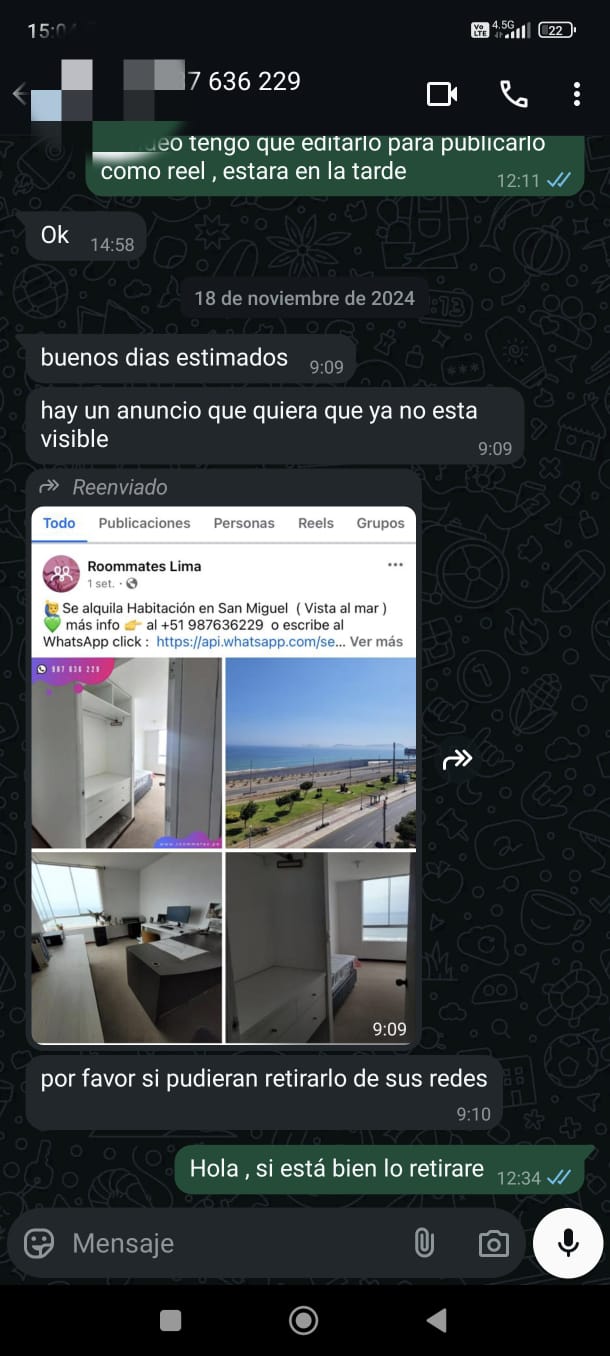This screenshot has height=1356, width=610.
Task: Start a video call with this contact
Action: pos(442,94)
